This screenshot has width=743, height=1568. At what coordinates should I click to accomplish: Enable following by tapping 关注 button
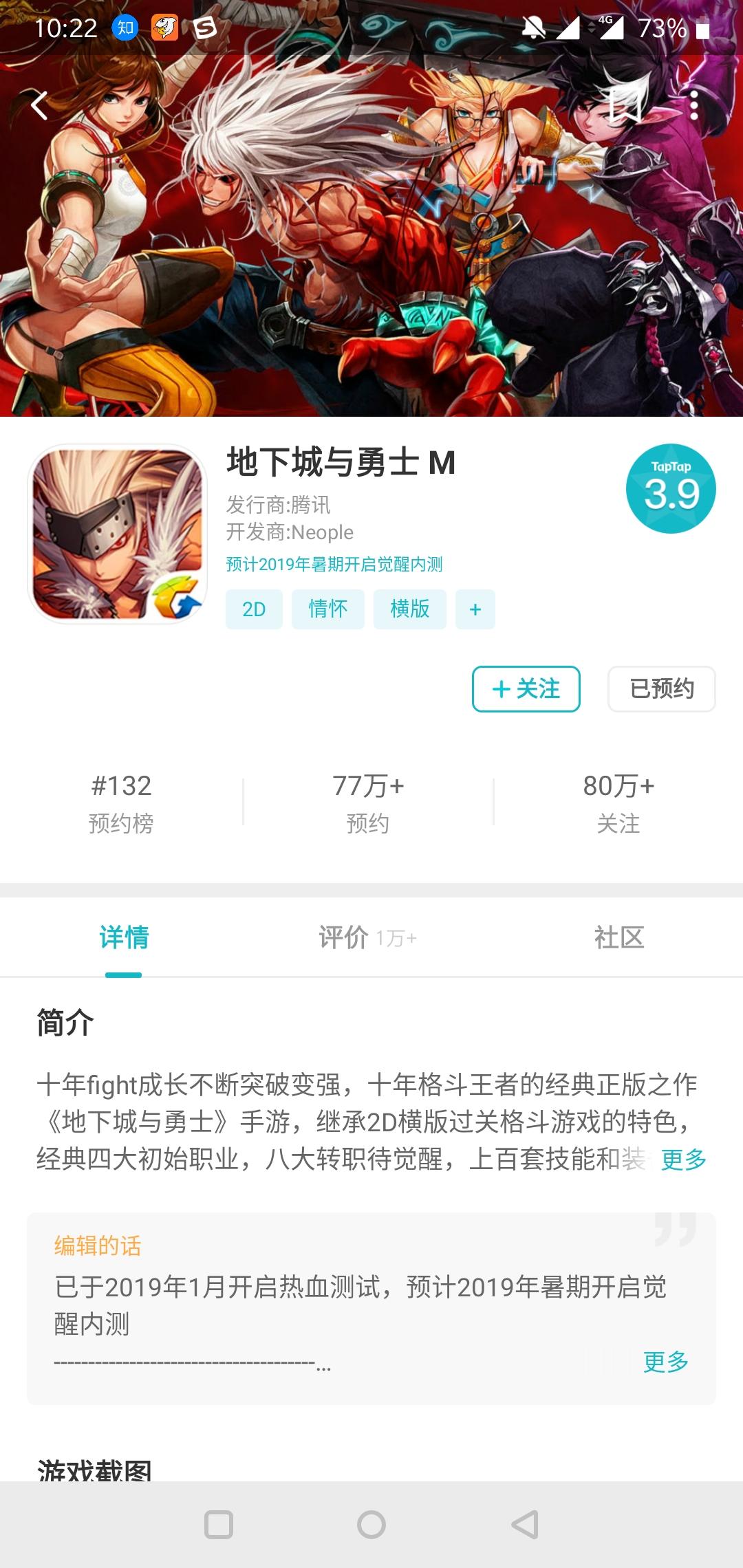coord(525,689)
